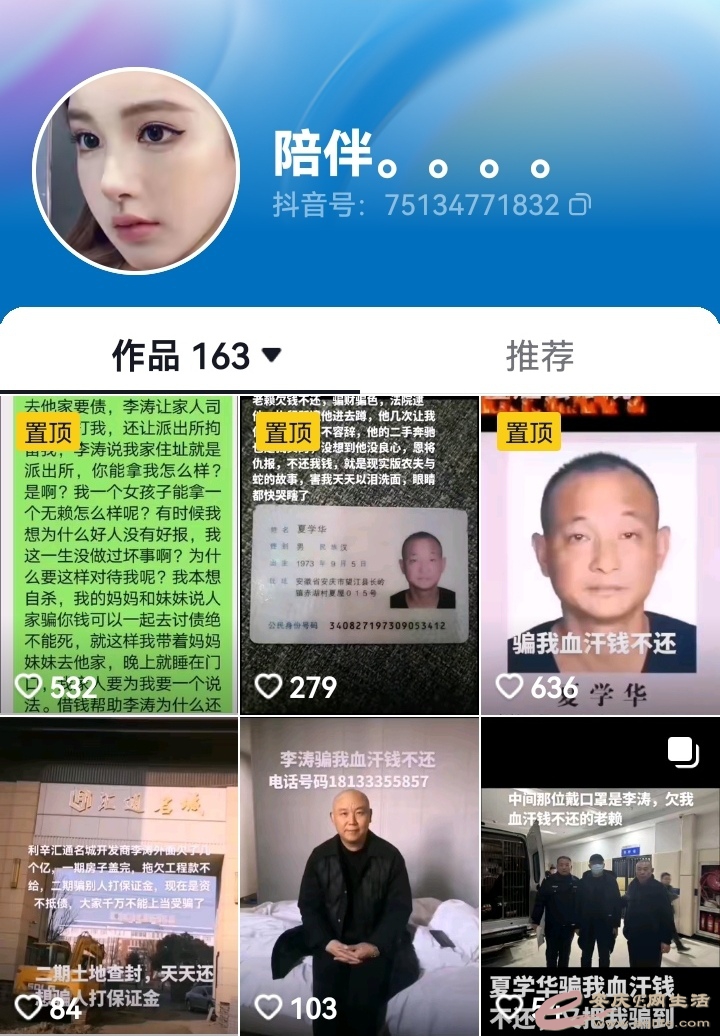Open the pinned ID card video with 279 likes

tap(360, 555)
